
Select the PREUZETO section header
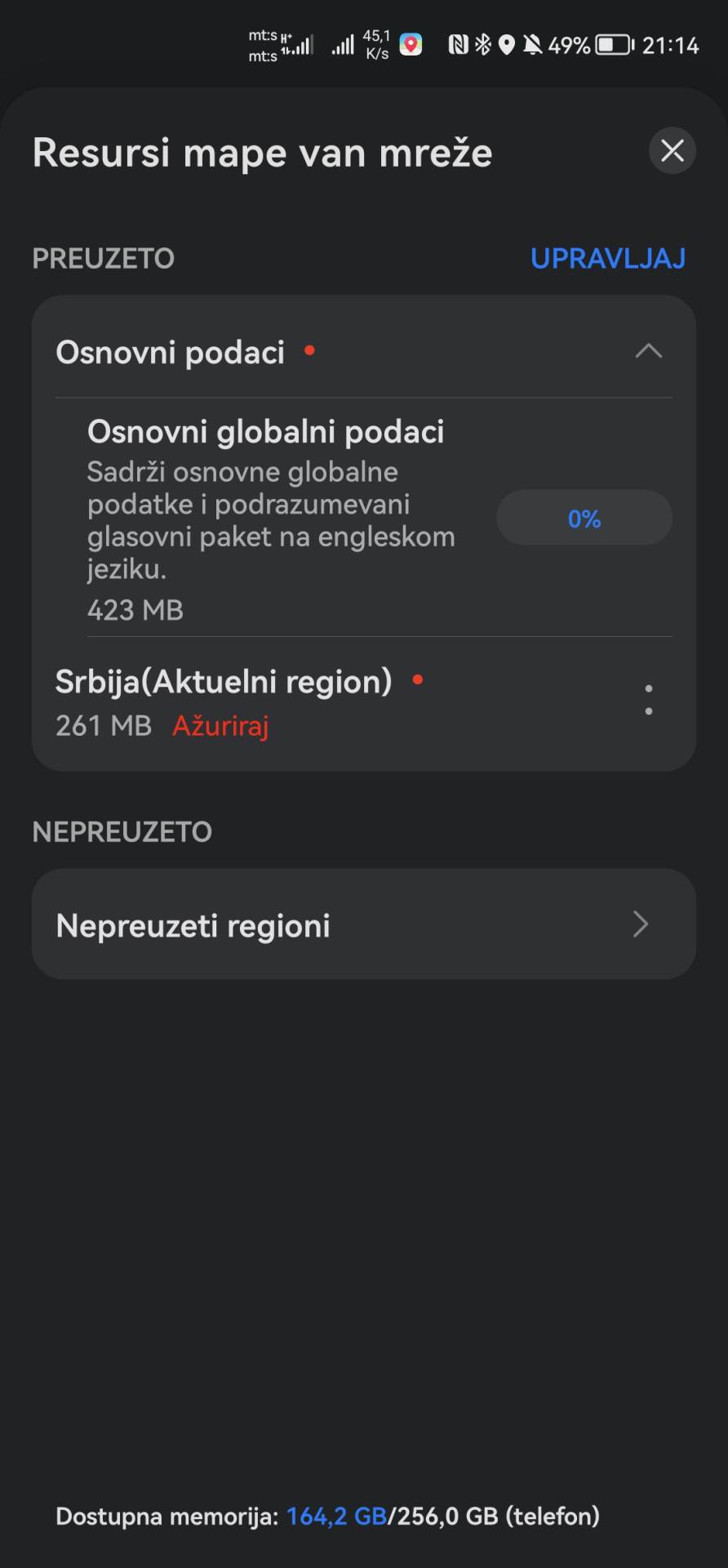coord(104,258)
